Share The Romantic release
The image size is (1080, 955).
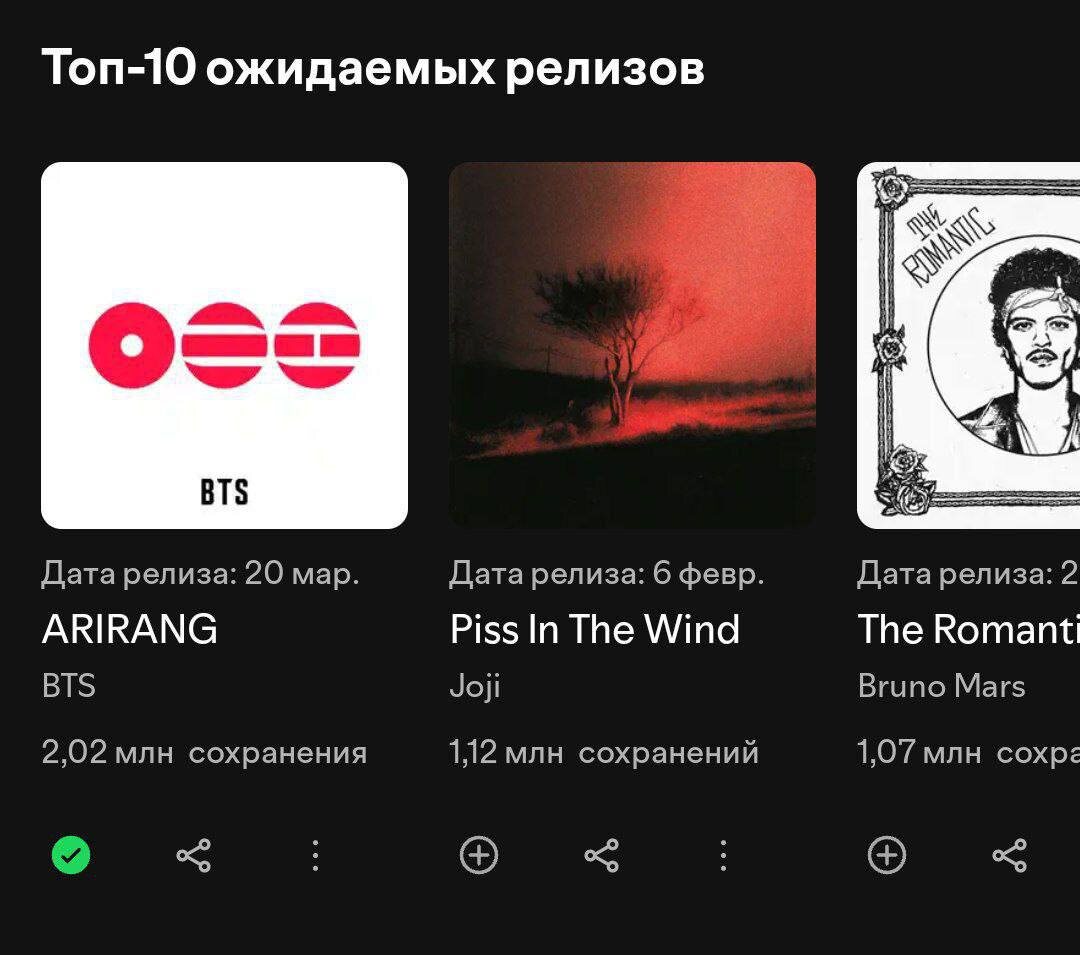(x=1009, y=855)
